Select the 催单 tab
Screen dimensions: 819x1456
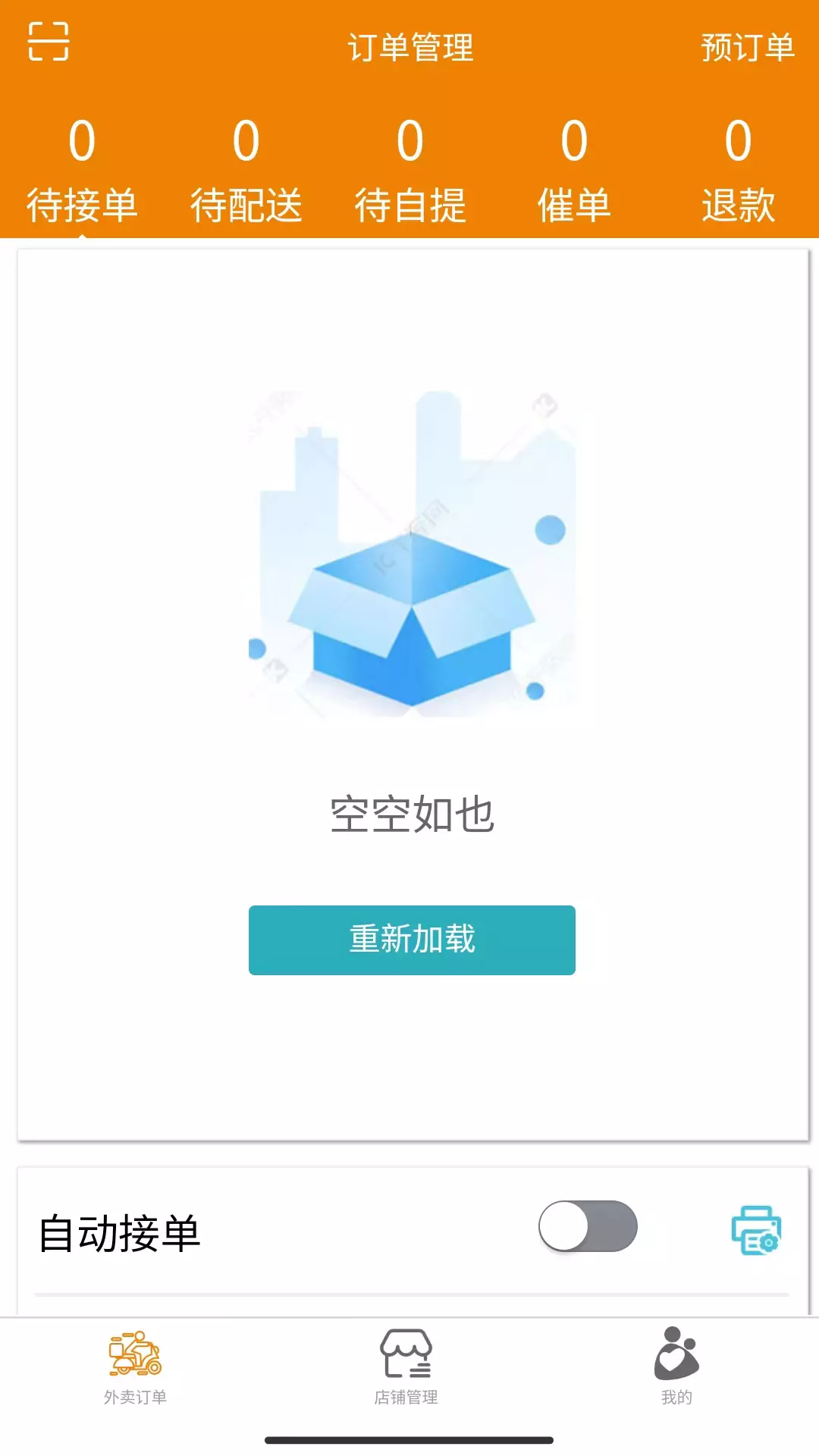point(574,171)
